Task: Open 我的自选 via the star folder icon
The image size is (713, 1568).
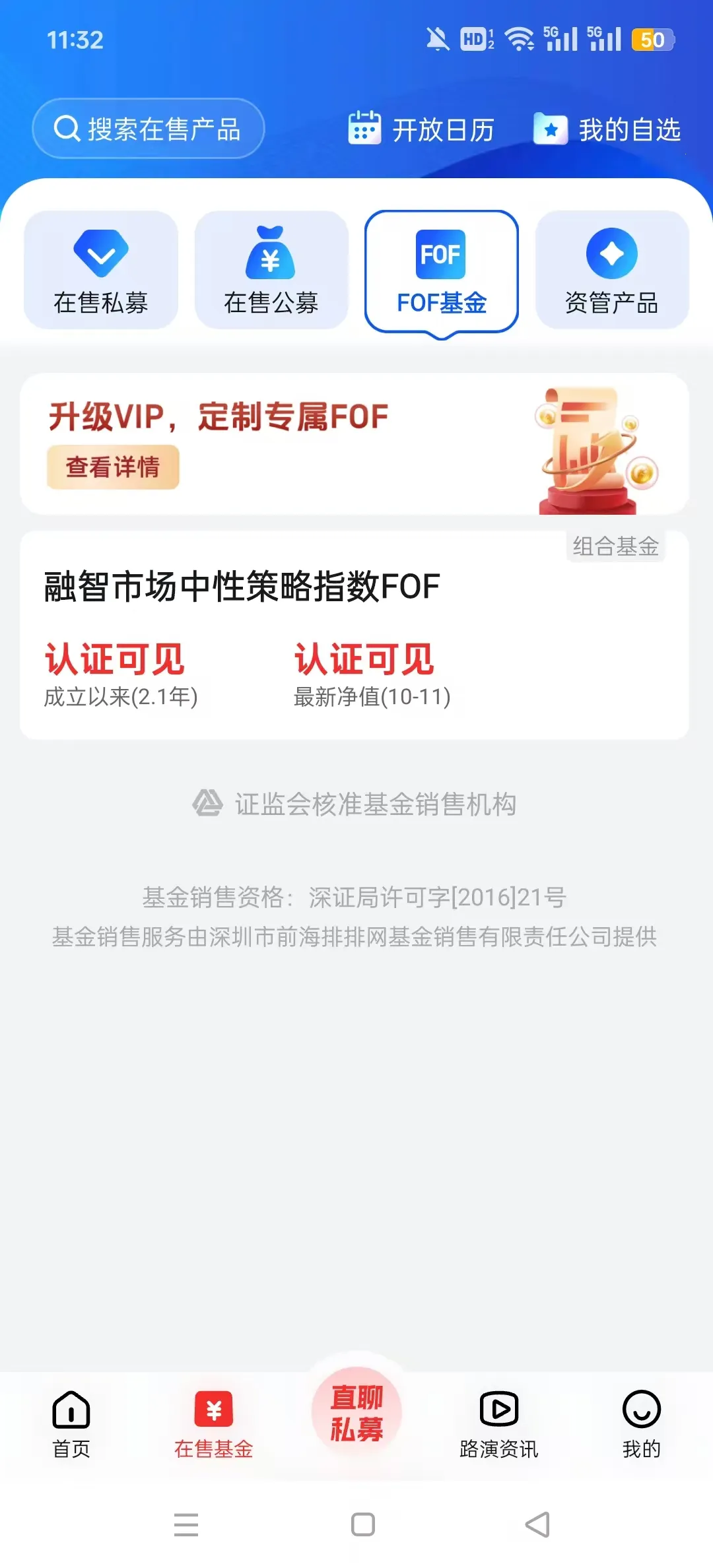Action: coord(550,129)
